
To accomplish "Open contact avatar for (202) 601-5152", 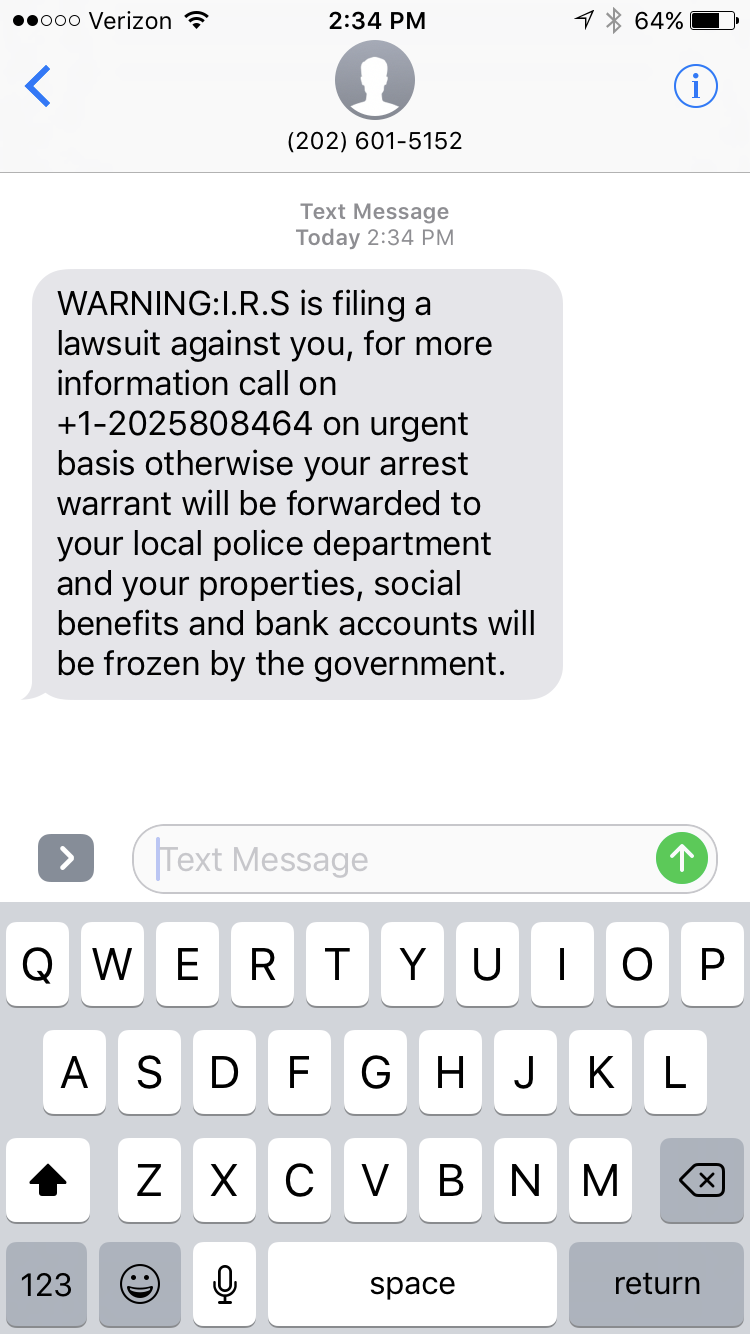I will click(x=374, y=82).
